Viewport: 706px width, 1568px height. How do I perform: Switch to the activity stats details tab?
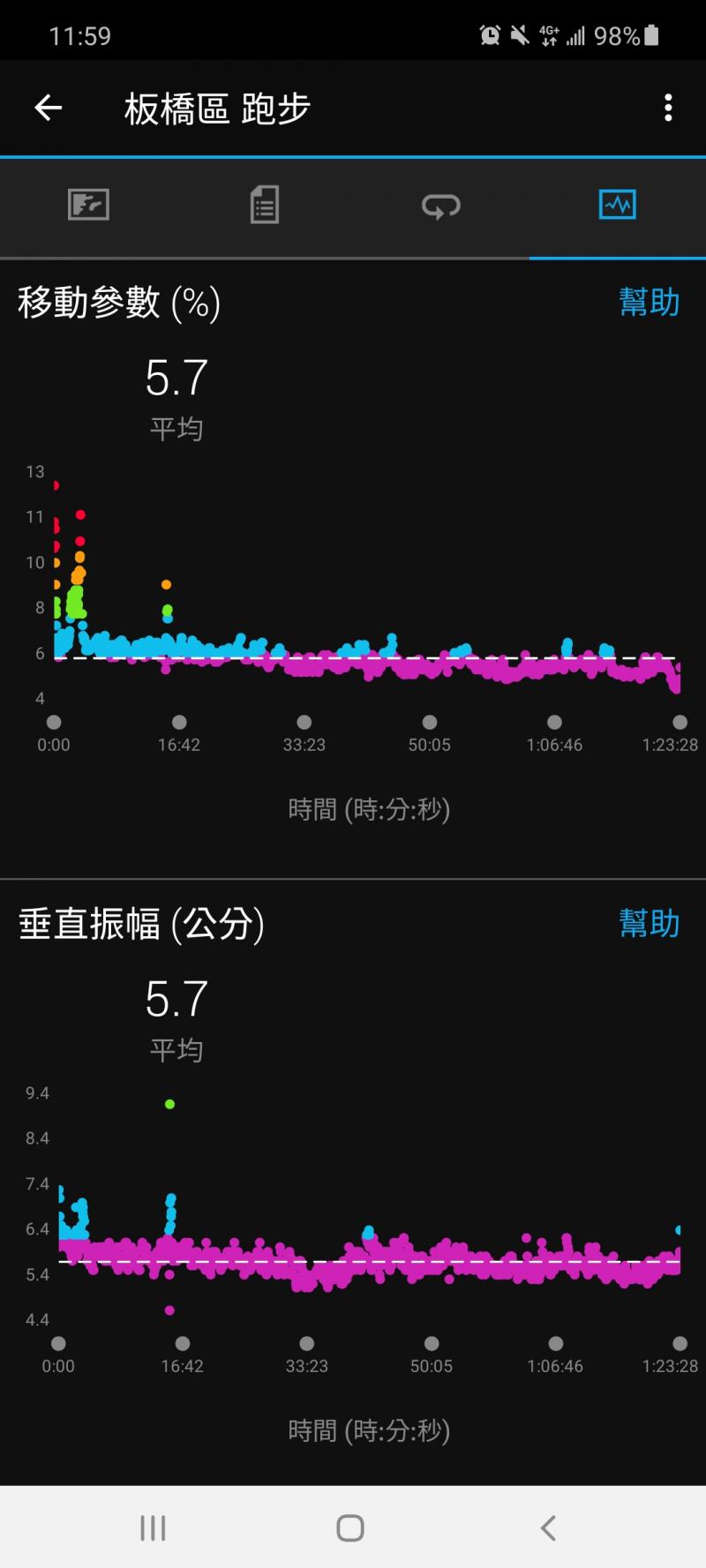(x=264, y=206)
